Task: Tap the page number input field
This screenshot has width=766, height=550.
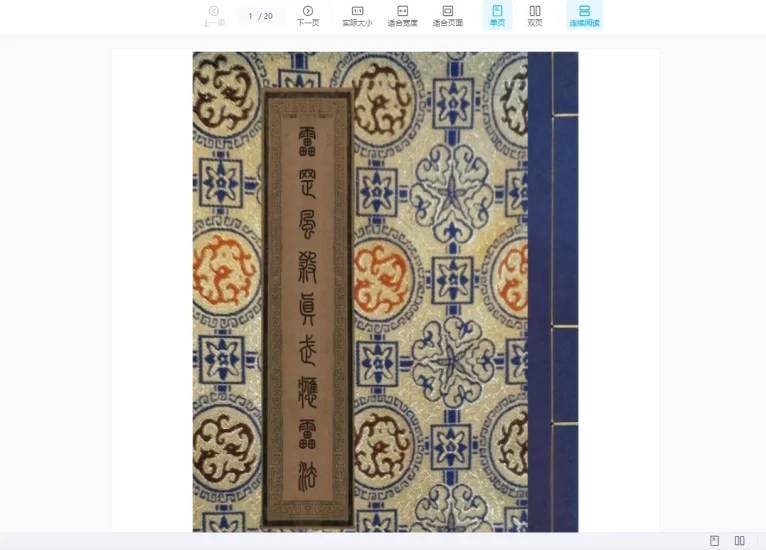Action: (x=251, y=16)
